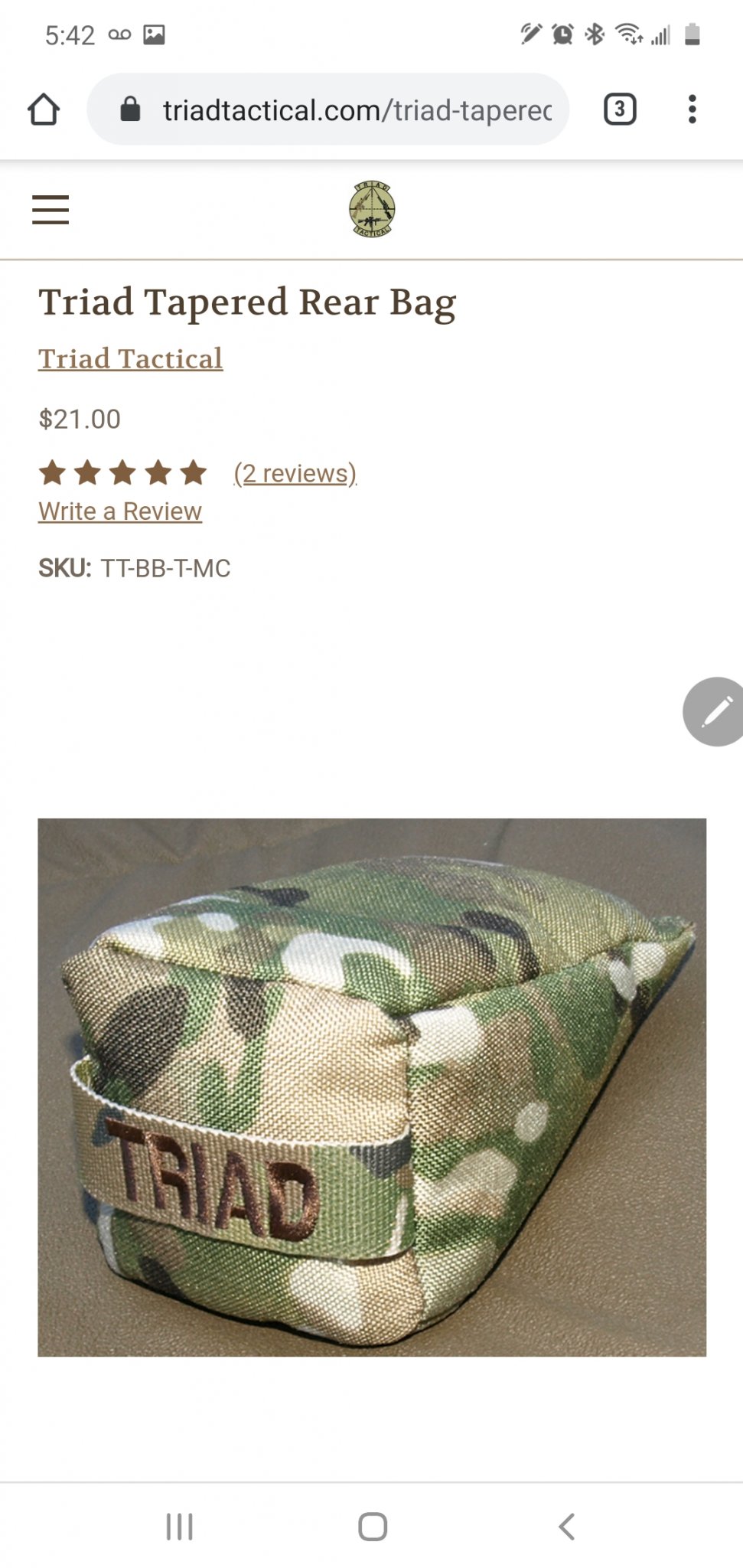Tap the floating pencil edit button
The width and height of the screenshot is (743, 1568).
[x=714, y=711]
